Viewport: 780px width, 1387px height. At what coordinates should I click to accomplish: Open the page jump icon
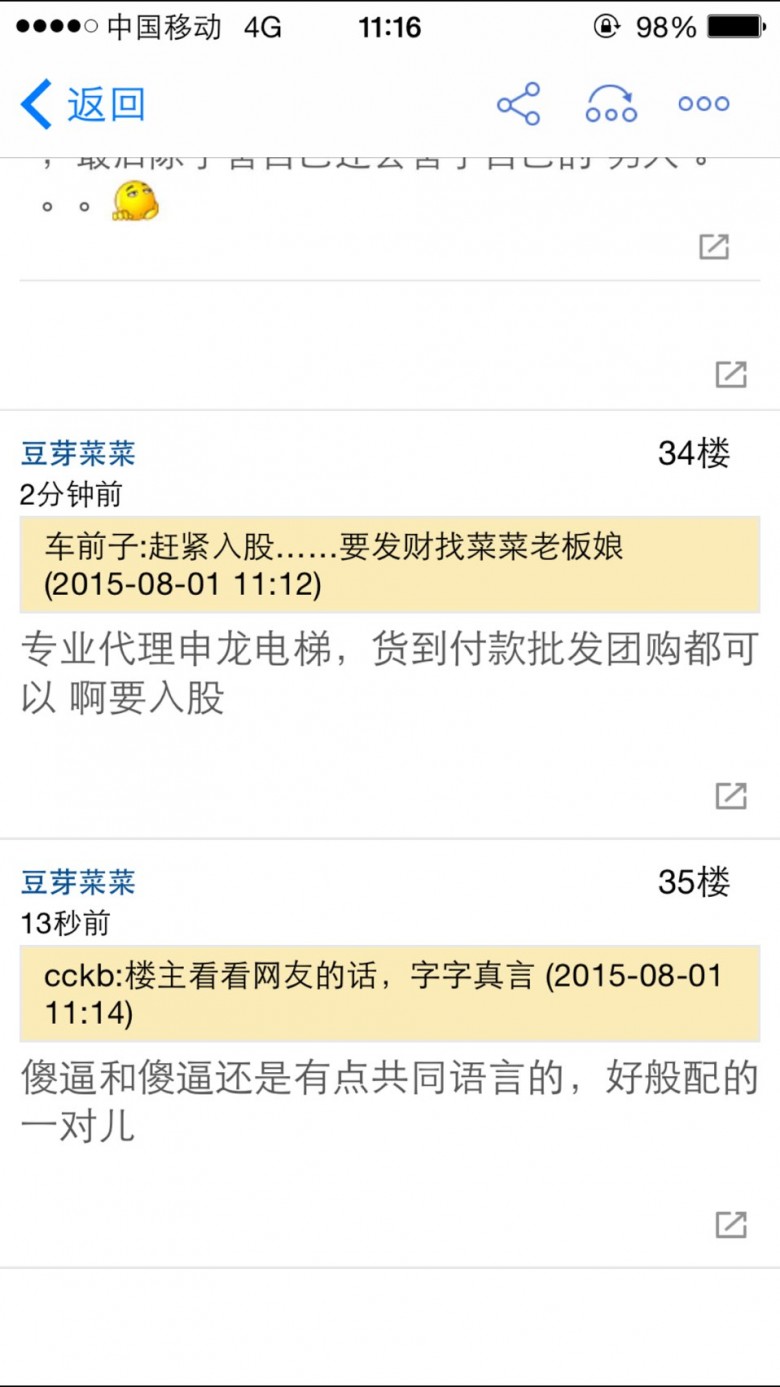611,104
